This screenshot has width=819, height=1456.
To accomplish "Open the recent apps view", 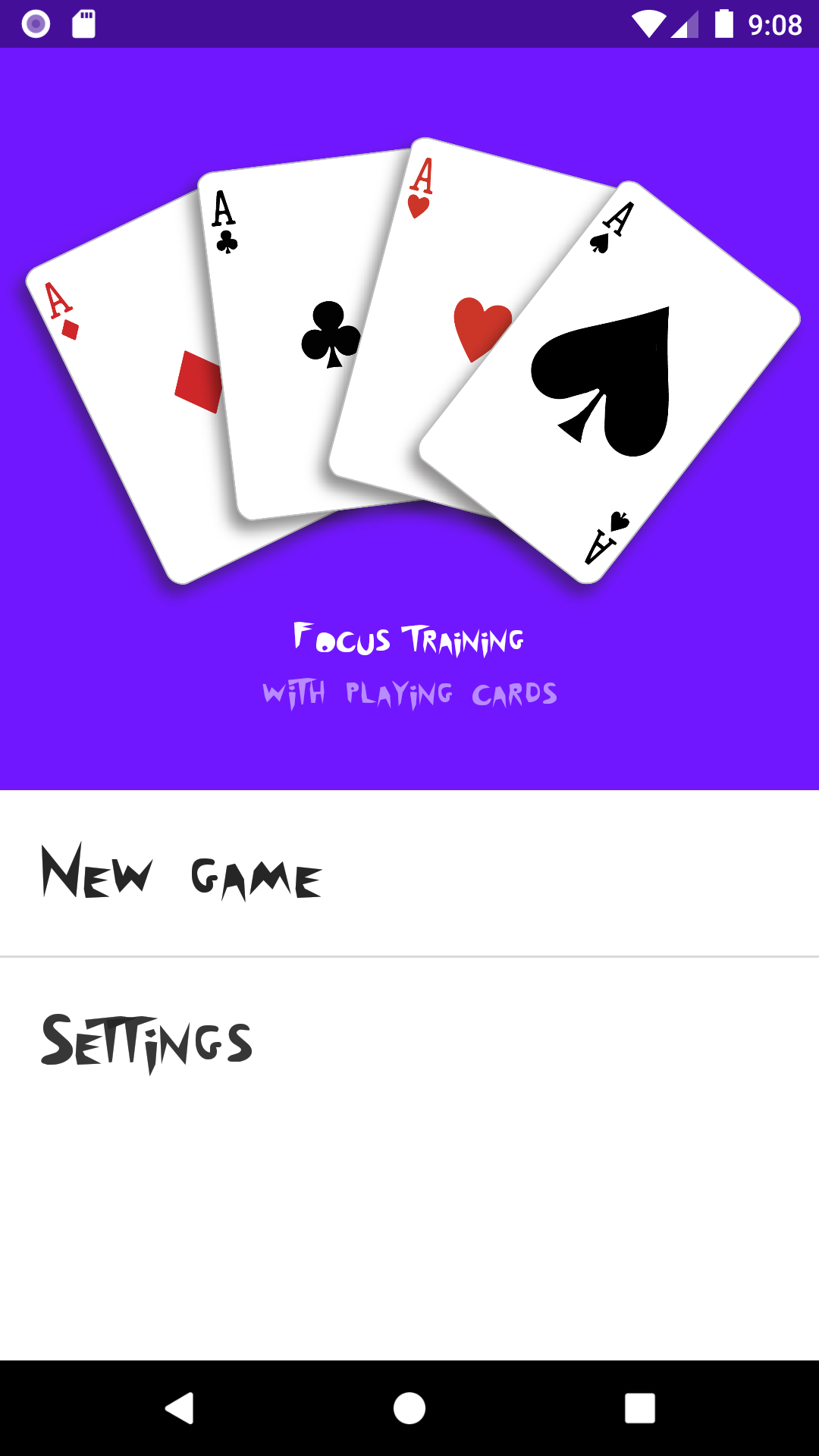I will (640, 1408).
